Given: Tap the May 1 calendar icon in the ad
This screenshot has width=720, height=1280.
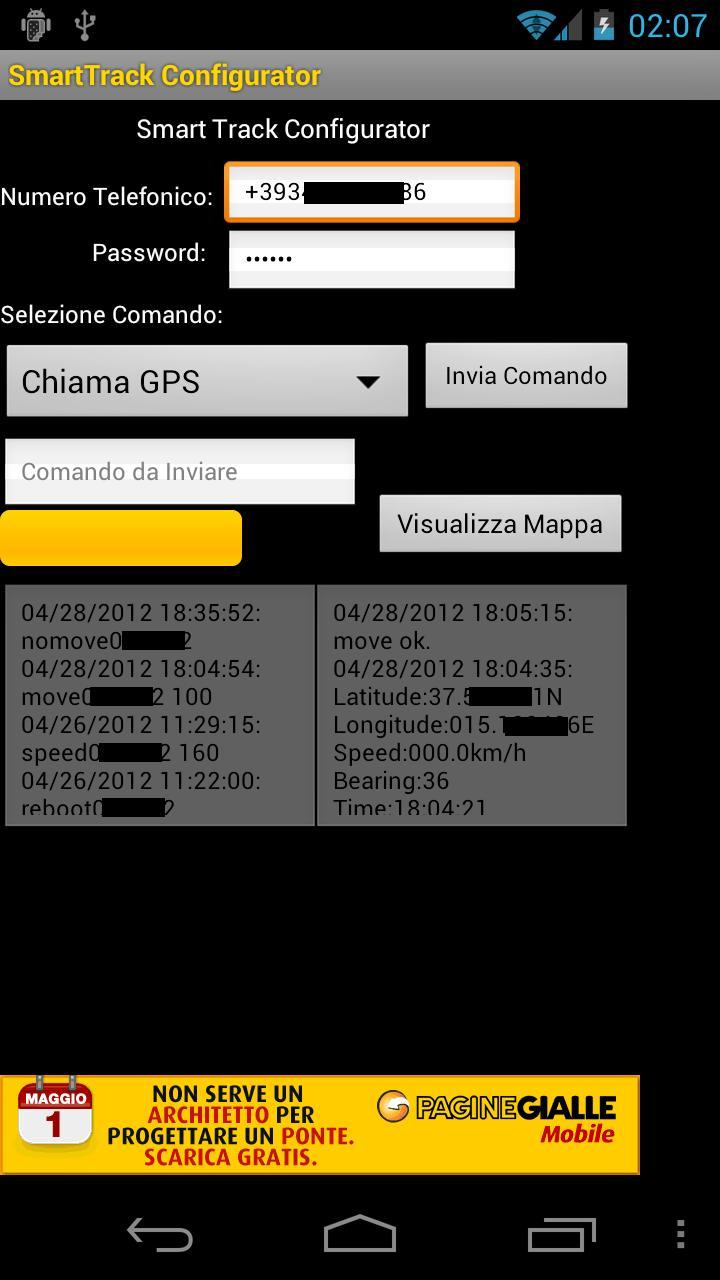Looking at the screenshot, I should coord(55,1124).
